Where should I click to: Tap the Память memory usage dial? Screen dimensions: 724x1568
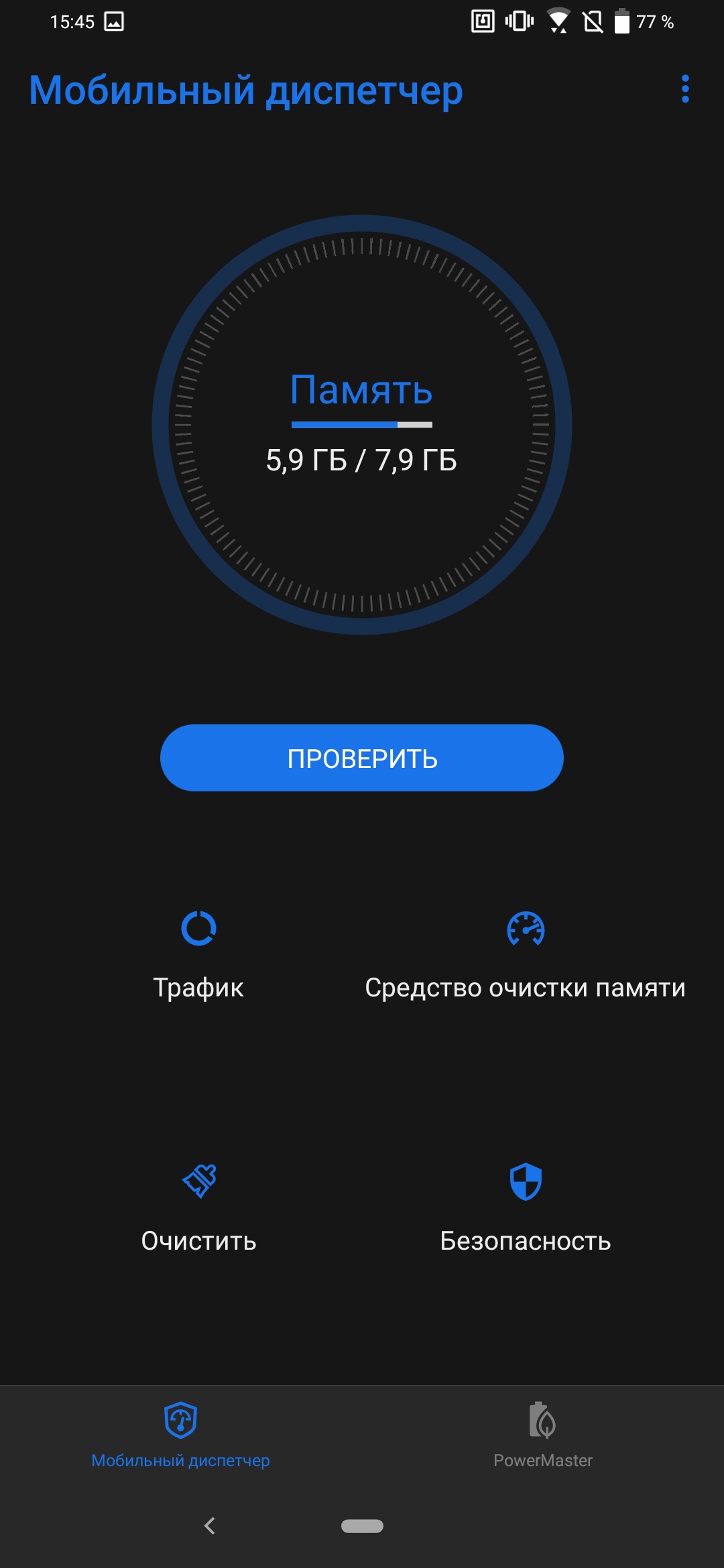362,424
